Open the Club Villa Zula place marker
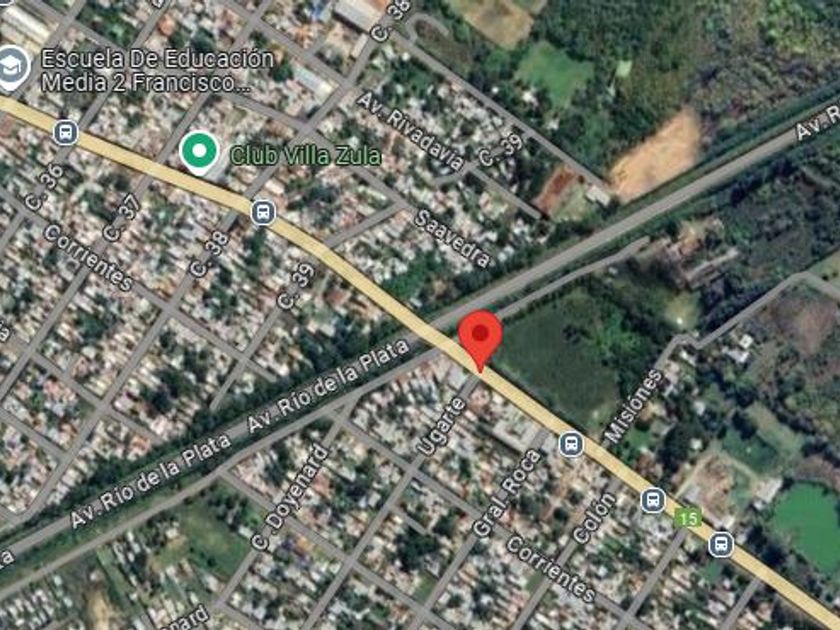840x630 pixels. pyautogui.click(x=199, y=153)
